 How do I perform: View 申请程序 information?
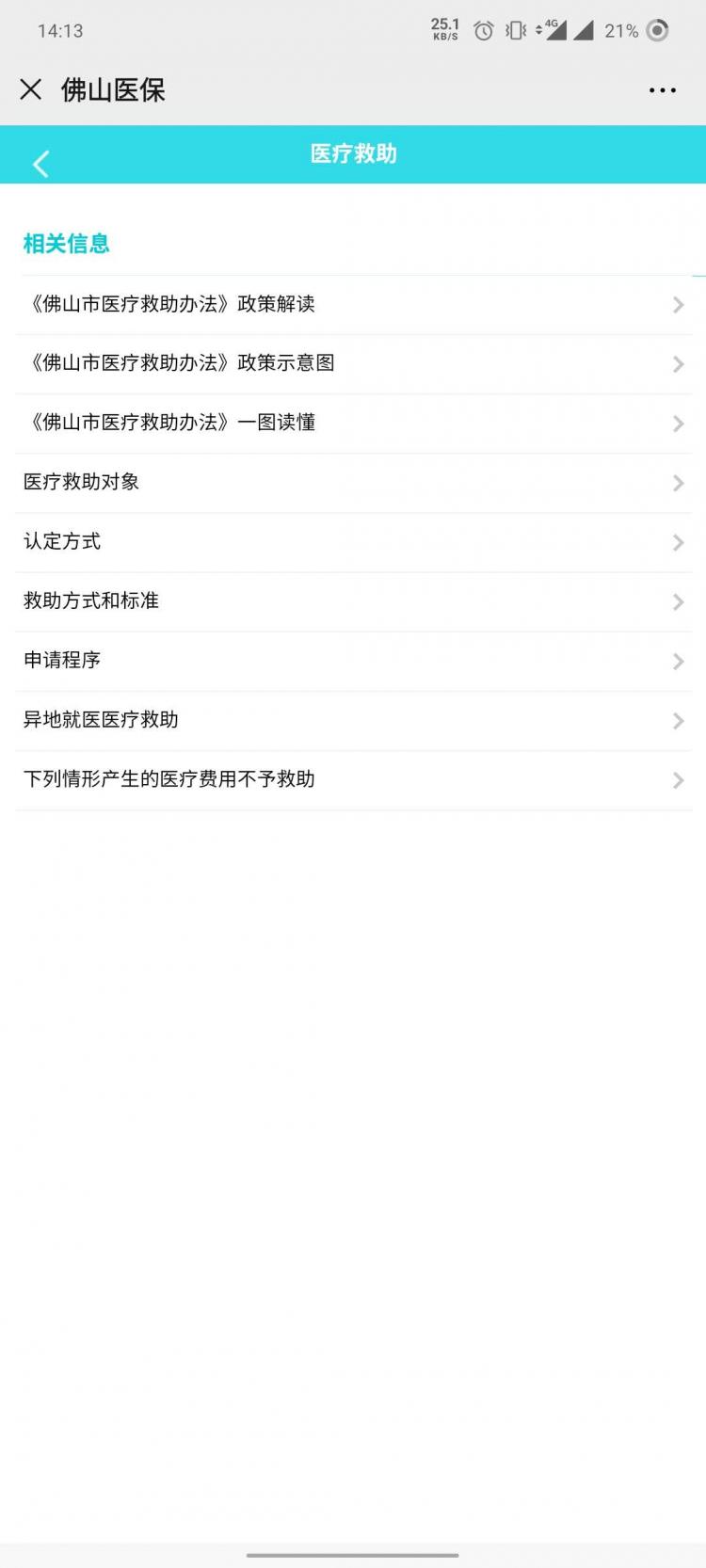pos(353,660)
